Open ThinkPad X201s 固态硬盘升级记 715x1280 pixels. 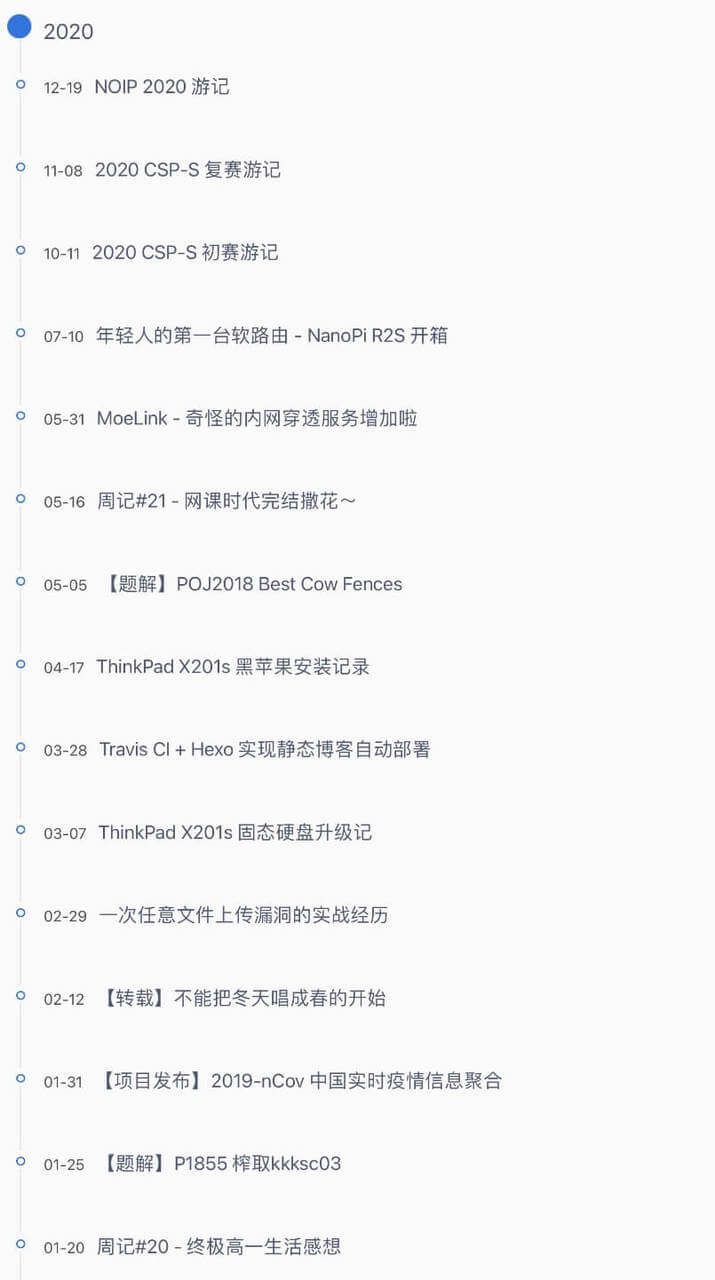tap(235, 833)
